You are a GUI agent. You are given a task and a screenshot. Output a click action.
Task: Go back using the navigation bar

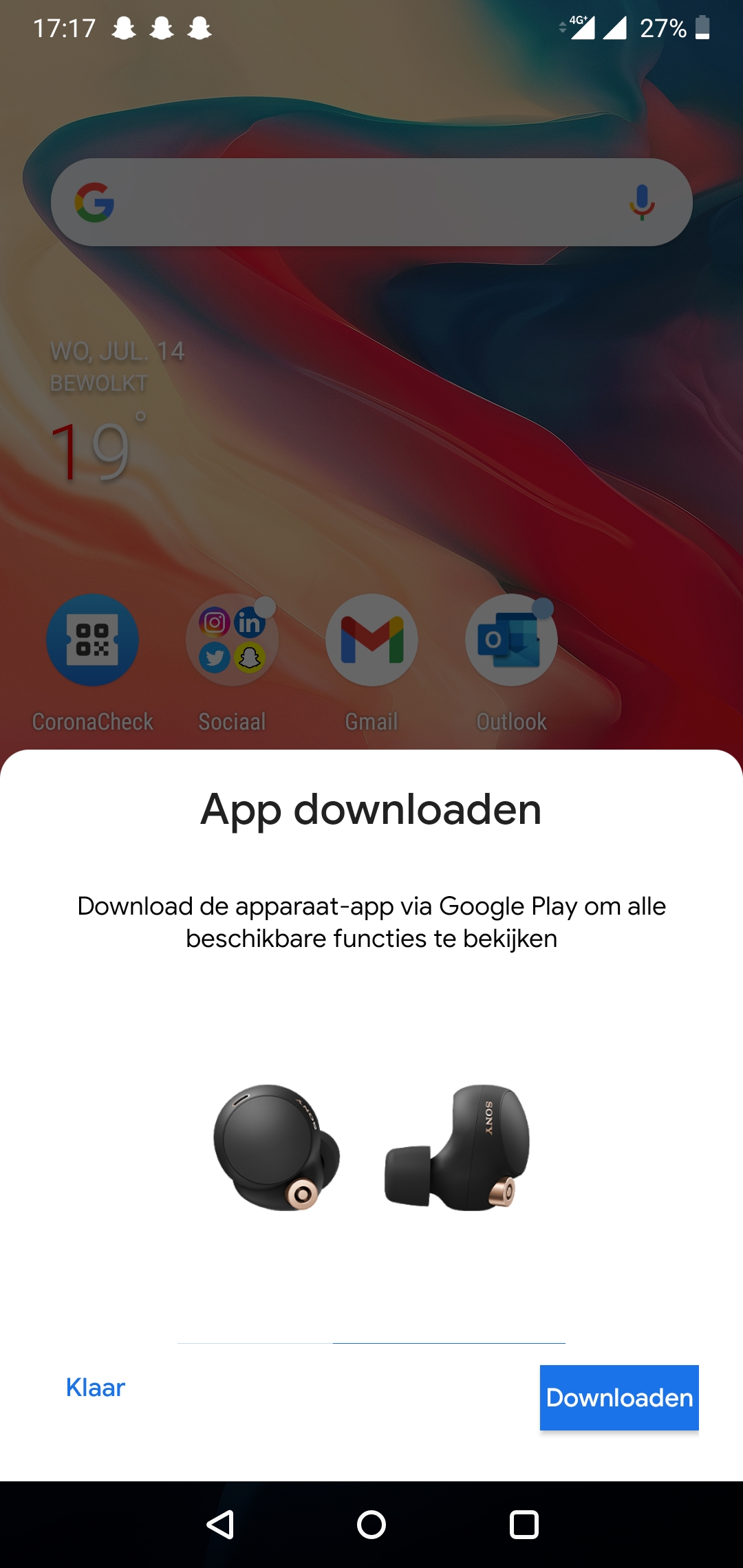pos(221,1525)
